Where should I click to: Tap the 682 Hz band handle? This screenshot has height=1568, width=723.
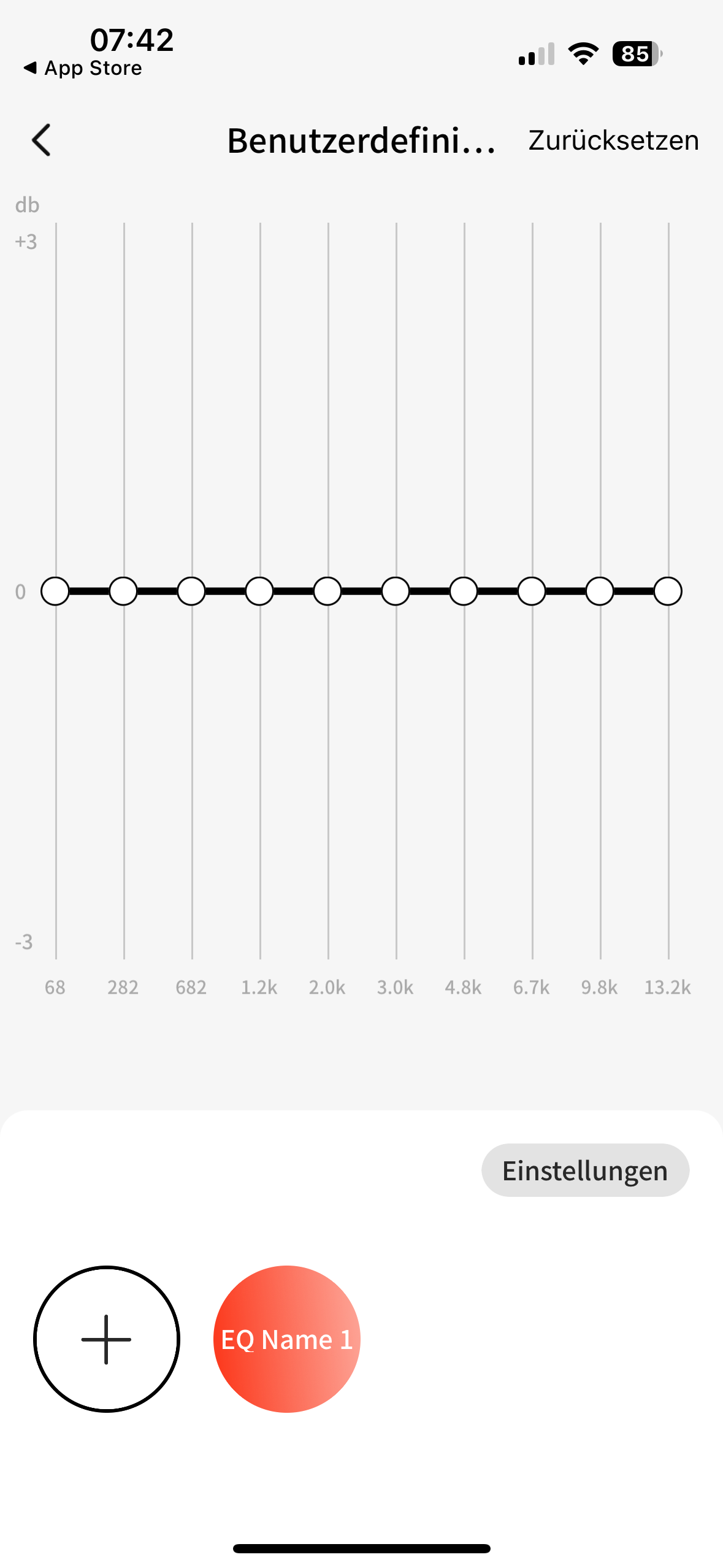click(x=191, y=591)
